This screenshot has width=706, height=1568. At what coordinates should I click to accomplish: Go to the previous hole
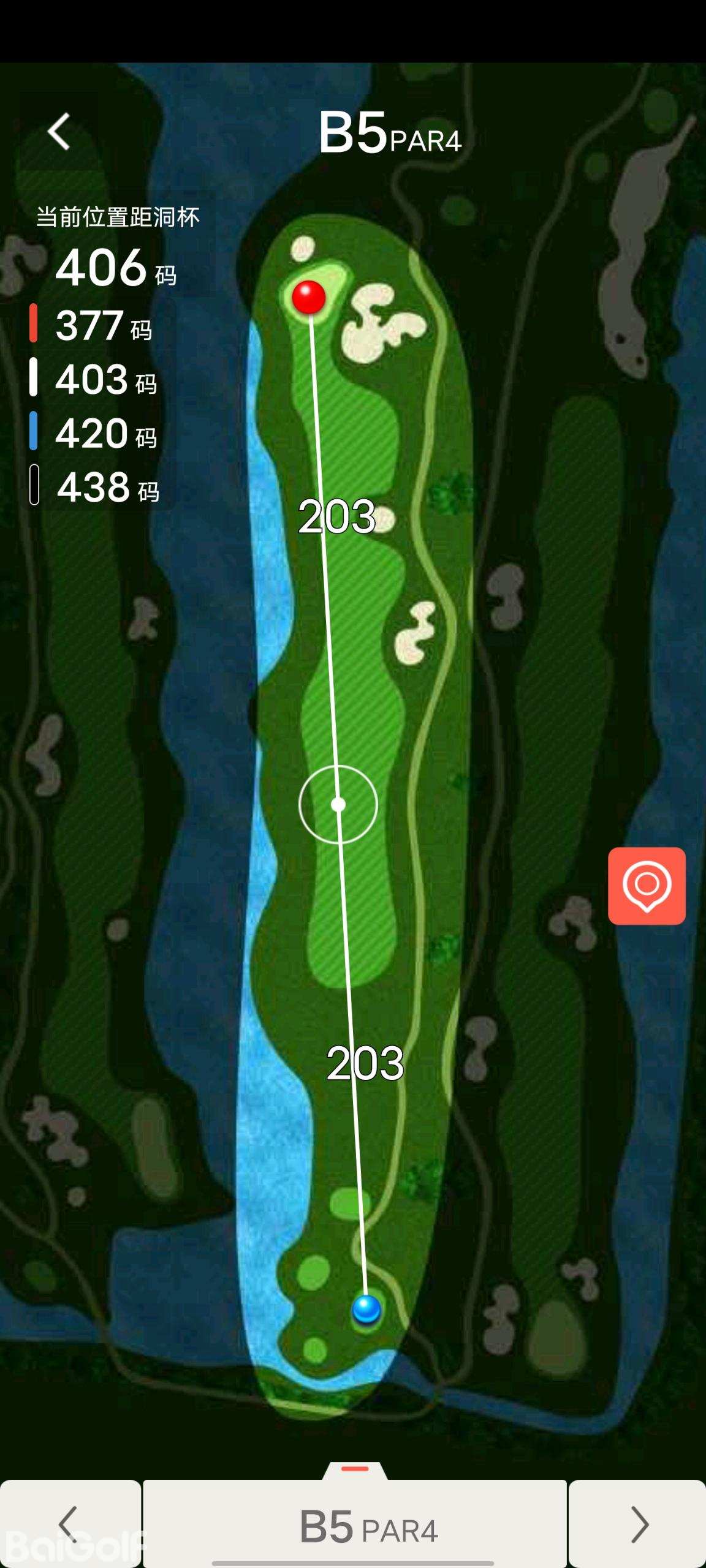point(69,1523)
